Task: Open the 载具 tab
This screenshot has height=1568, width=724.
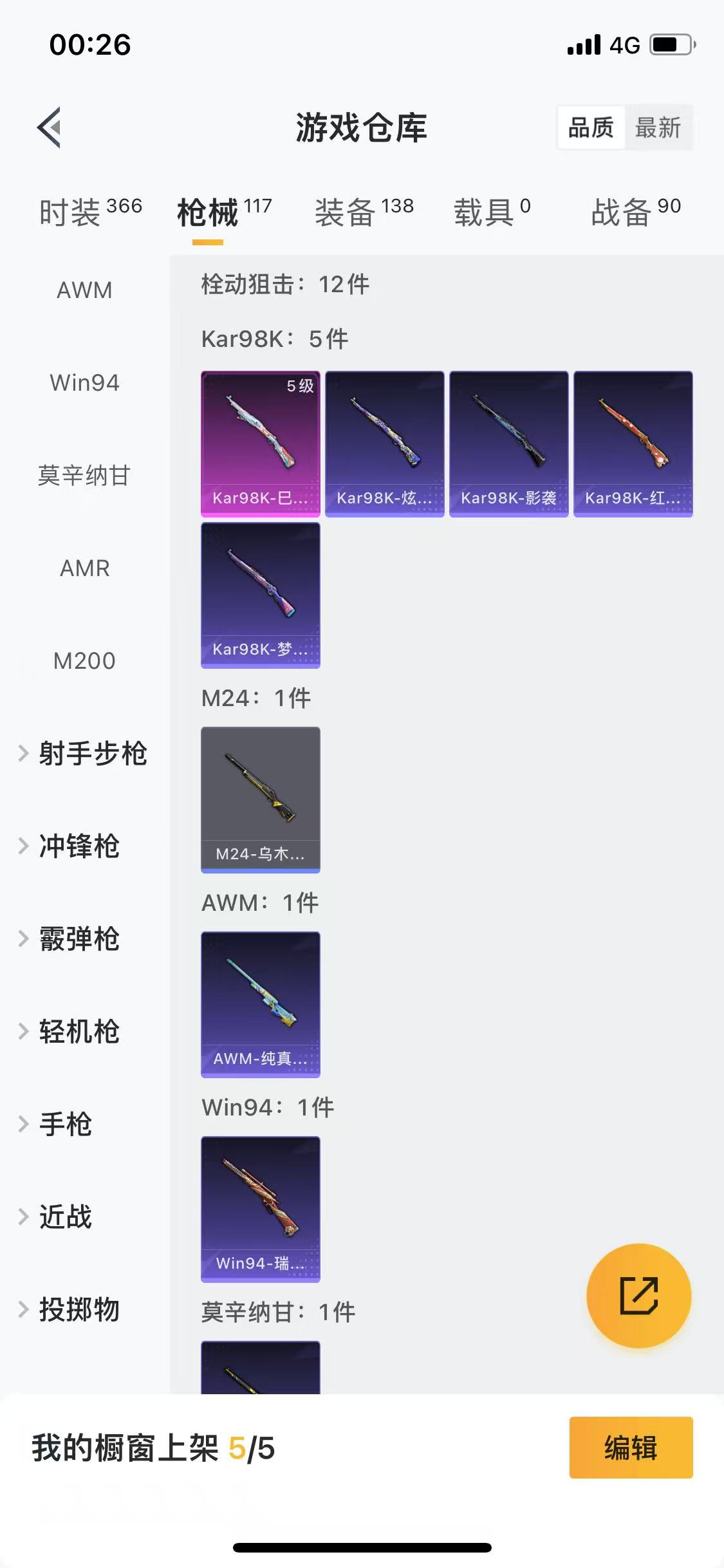Action: point(492,211)
